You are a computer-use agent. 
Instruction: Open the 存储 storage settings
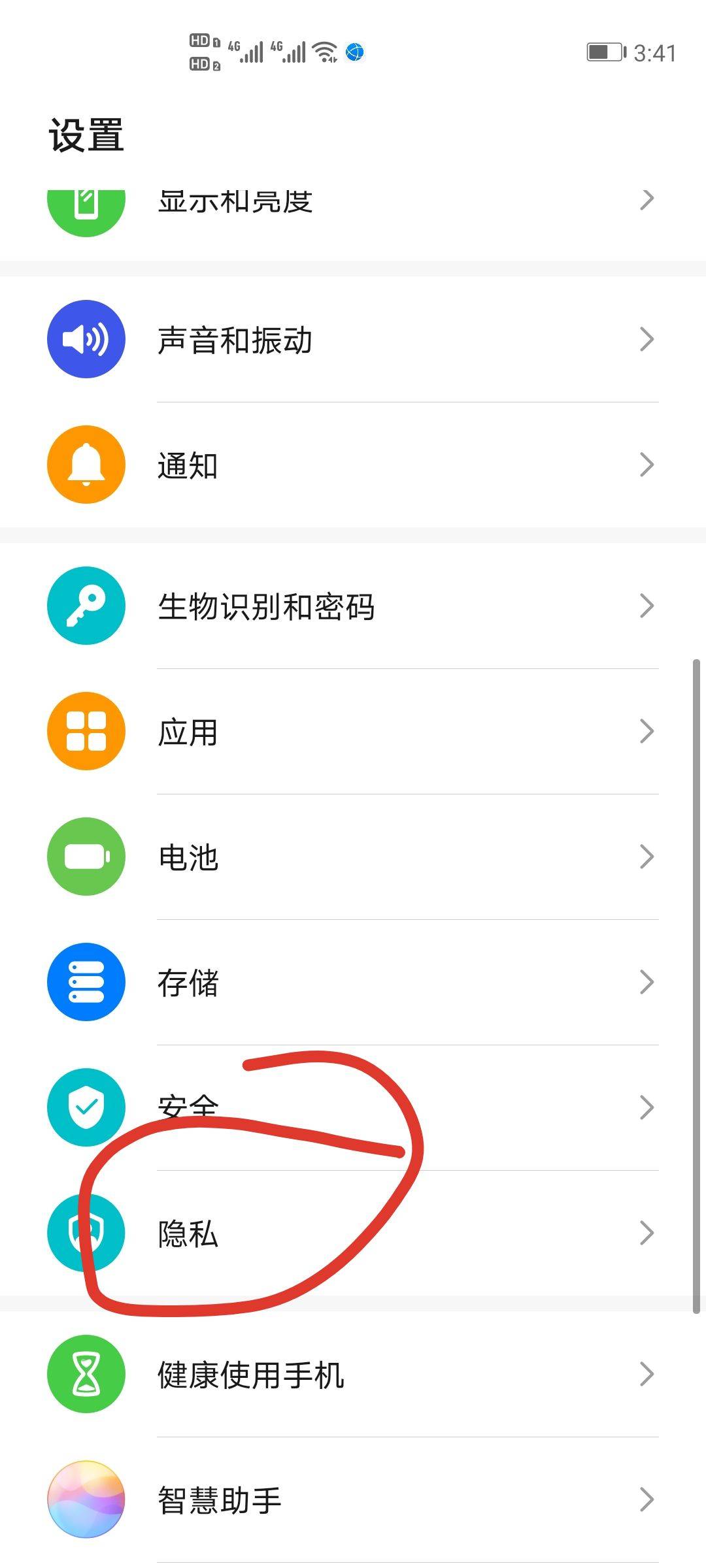[x=353, y=983]
